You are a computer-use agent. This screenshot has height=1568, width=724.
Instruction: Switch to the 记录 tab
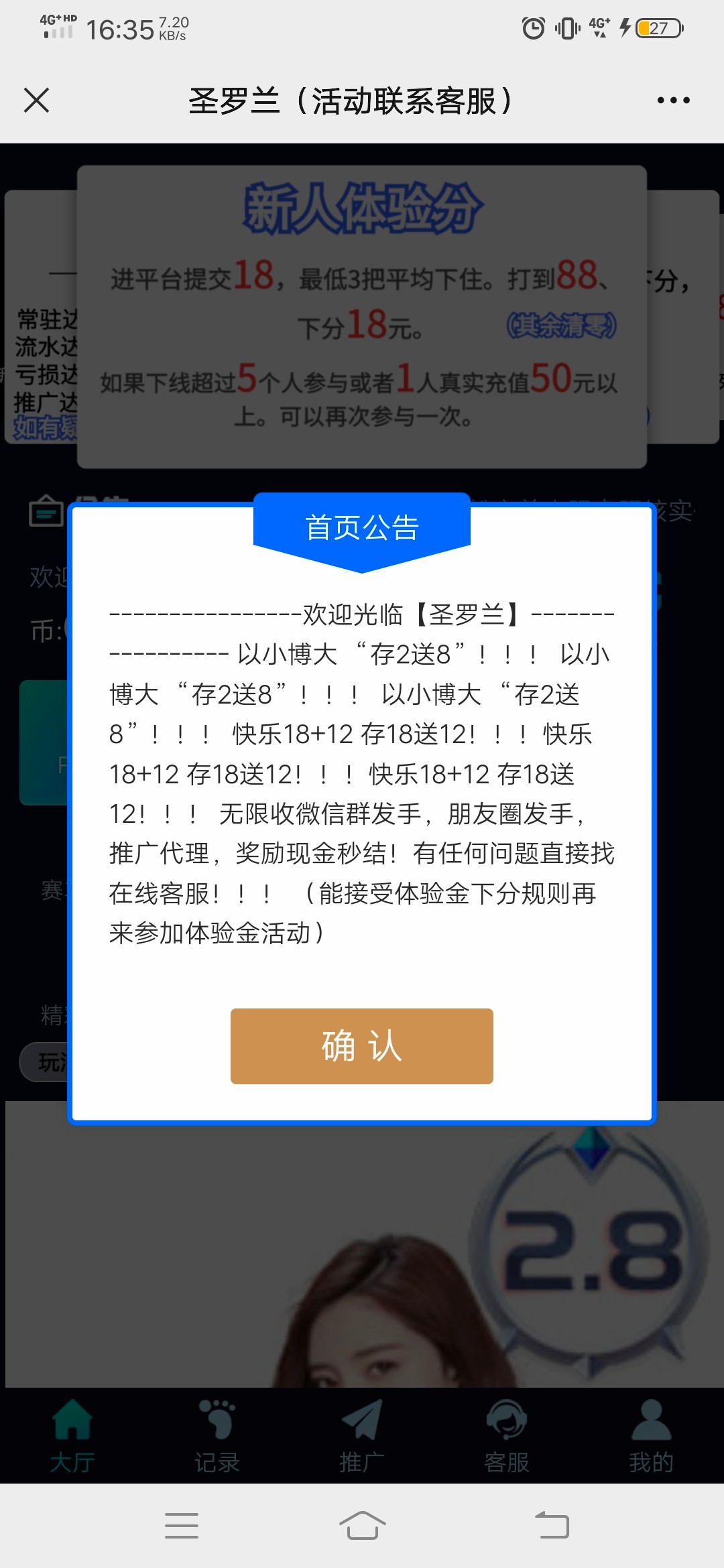217,1435
